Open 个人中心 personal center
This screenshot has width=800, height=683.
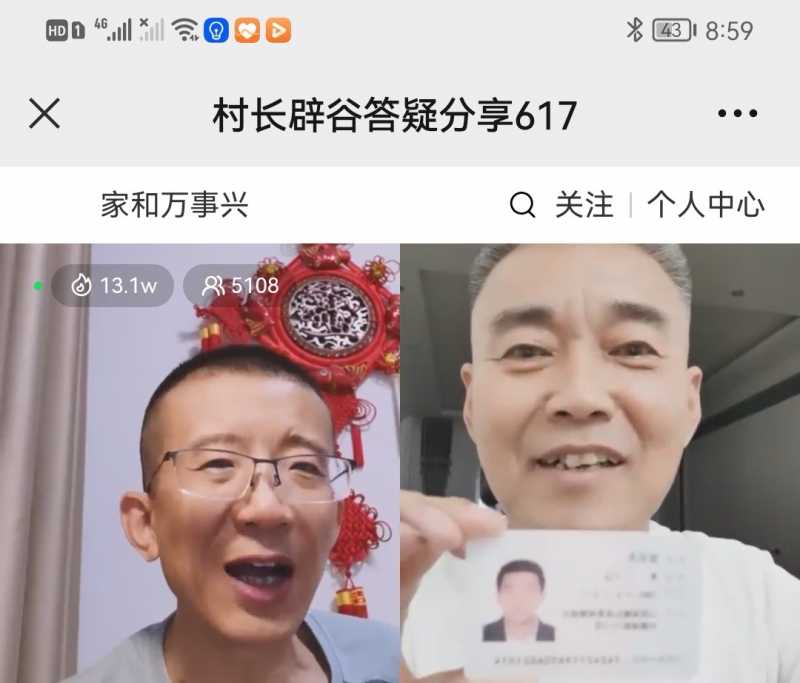(705, 206)
